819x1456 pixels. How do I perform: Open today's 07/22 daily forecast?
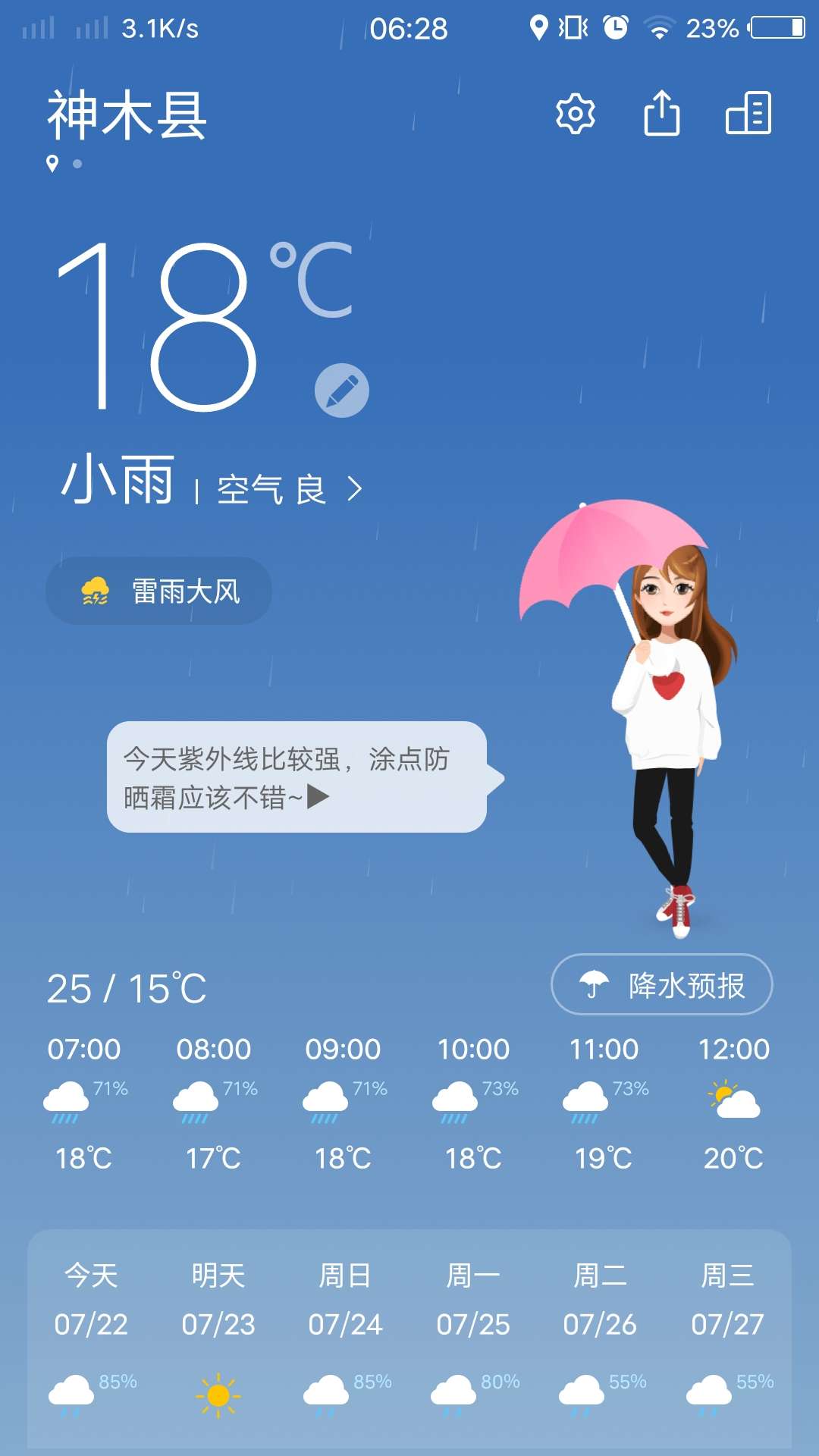(x=91, y=1335)
